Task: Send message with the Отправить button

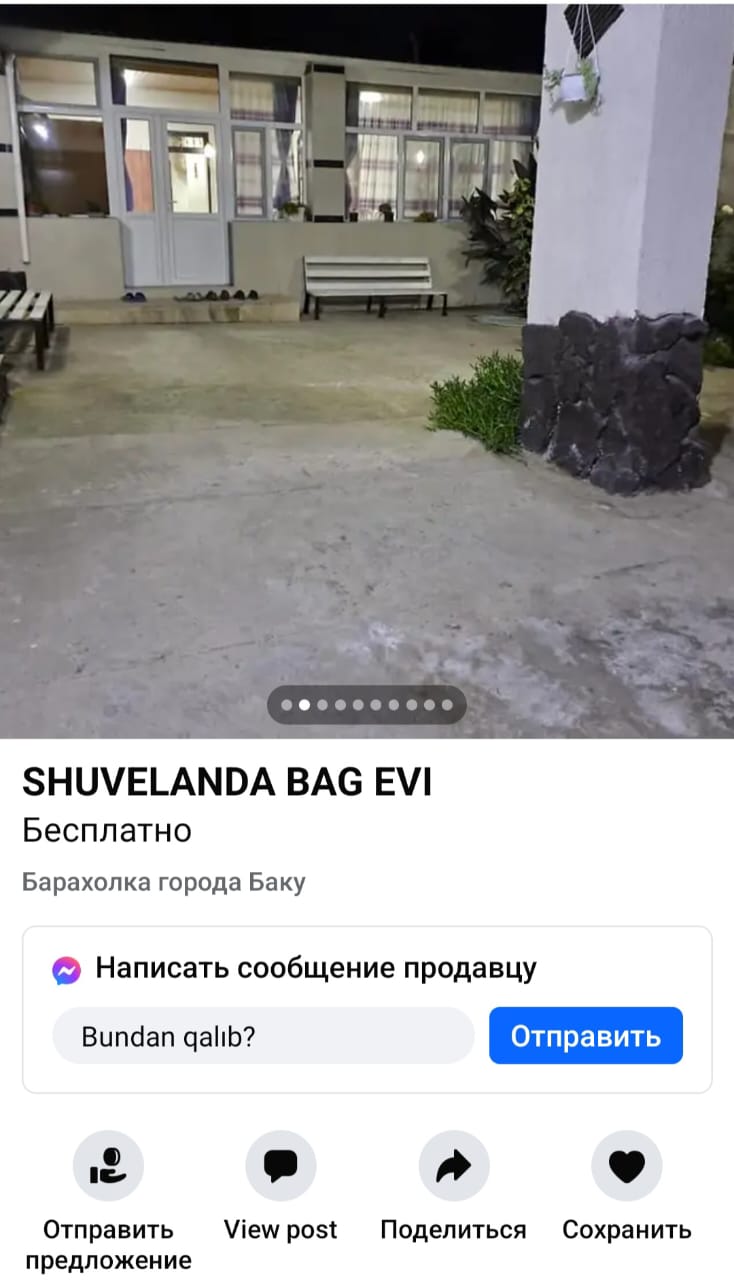Action: tap(585, 1036)
